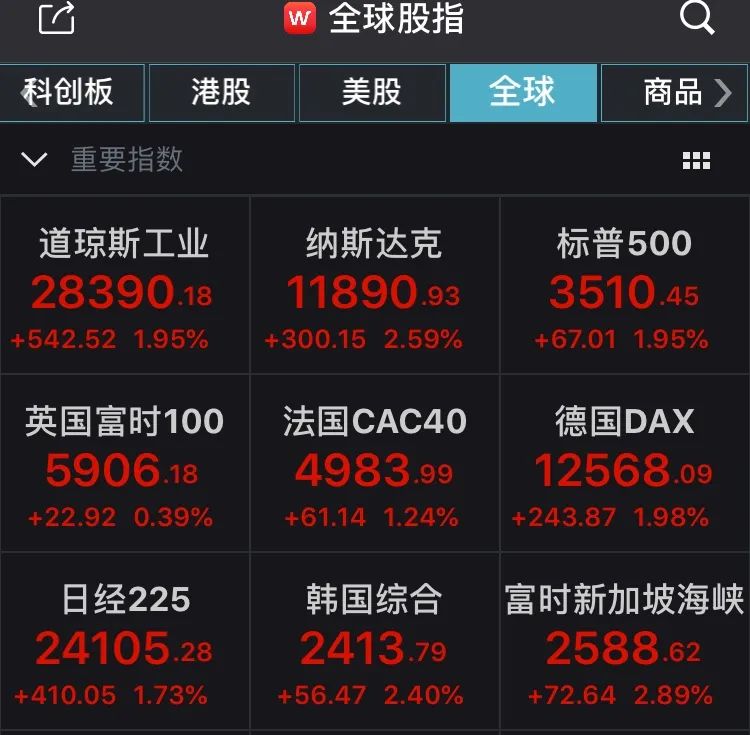View 韩国综合 index details
The image size is (750, 735).
click(x=374, y=642)
